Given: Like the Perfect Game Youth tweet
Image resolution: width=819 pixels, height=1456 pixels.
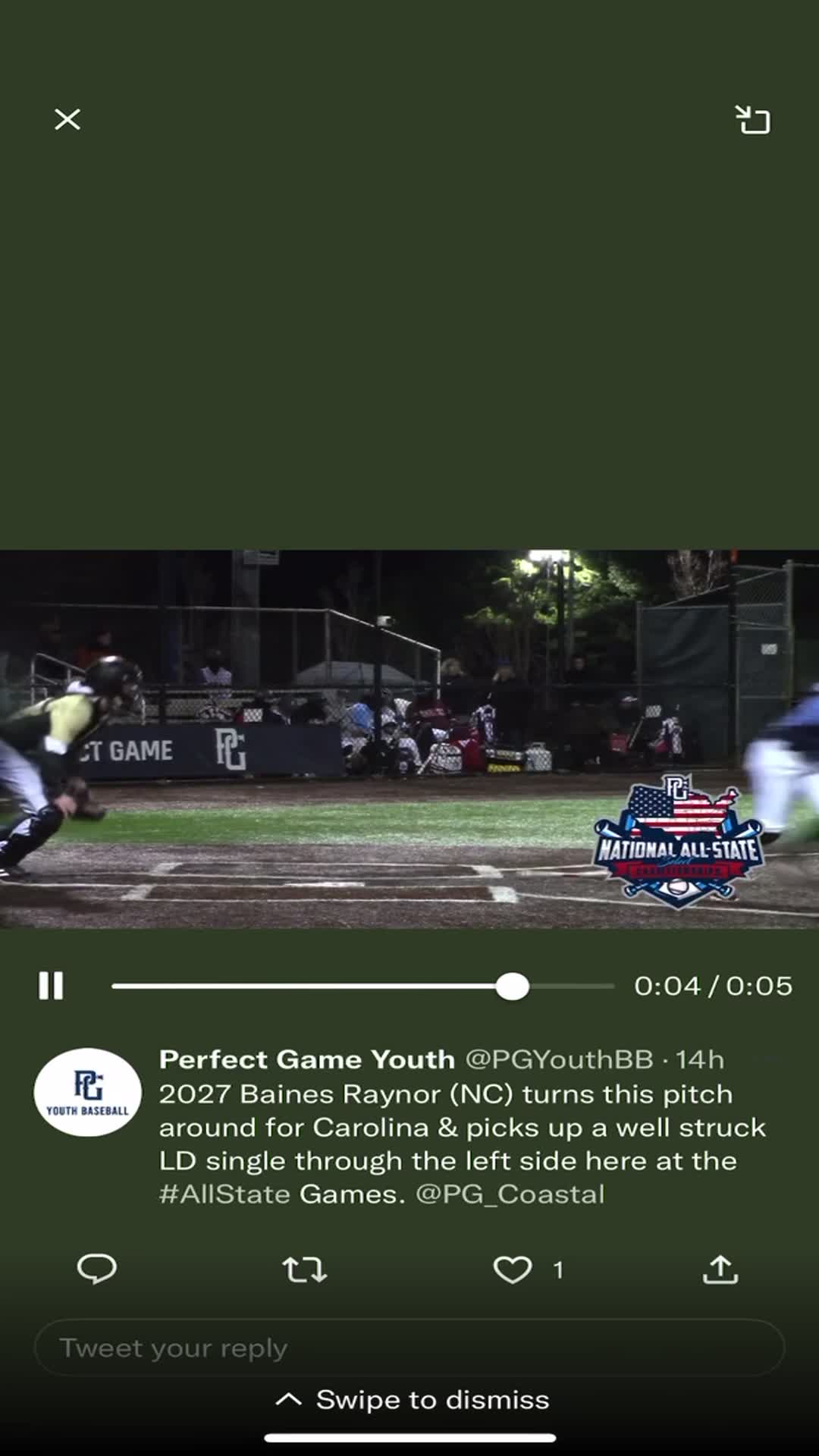Looking at the screenshot, I should click(x=513, y=1269).
